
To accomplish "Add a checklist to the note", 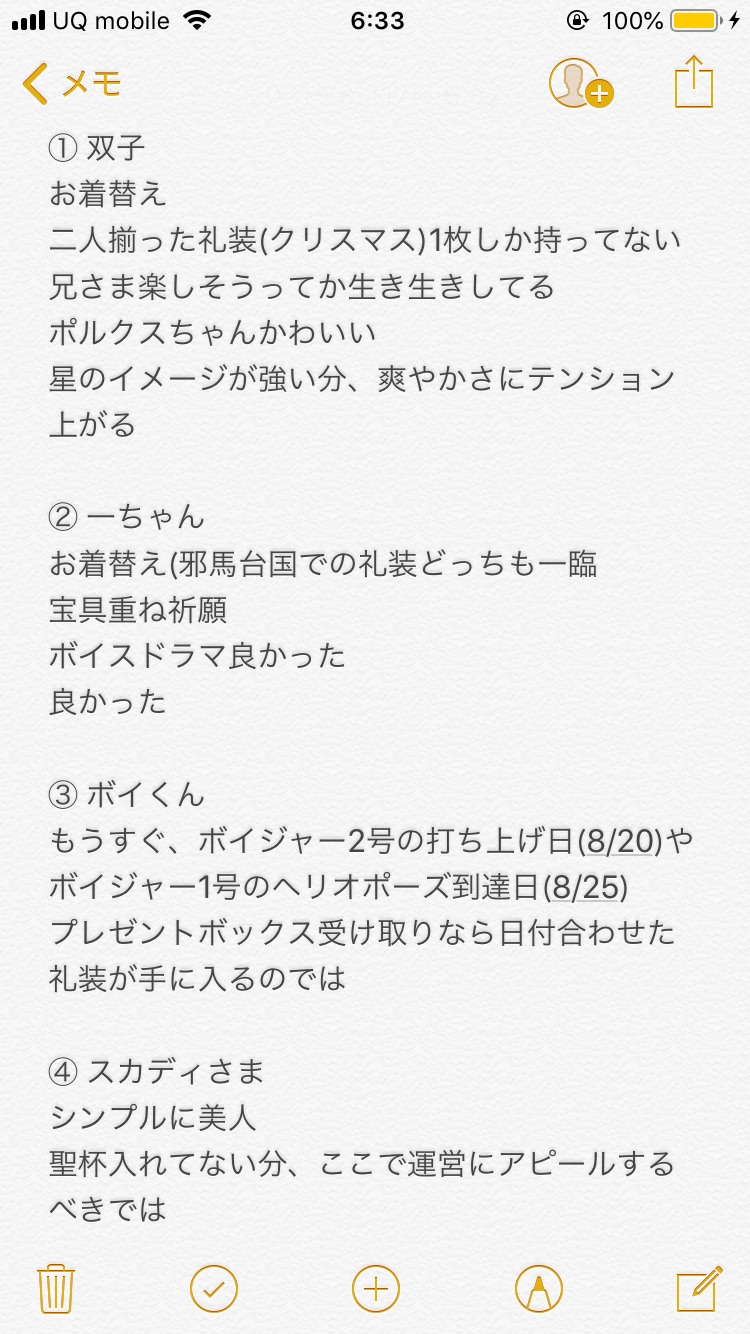I will (214, 1288).
